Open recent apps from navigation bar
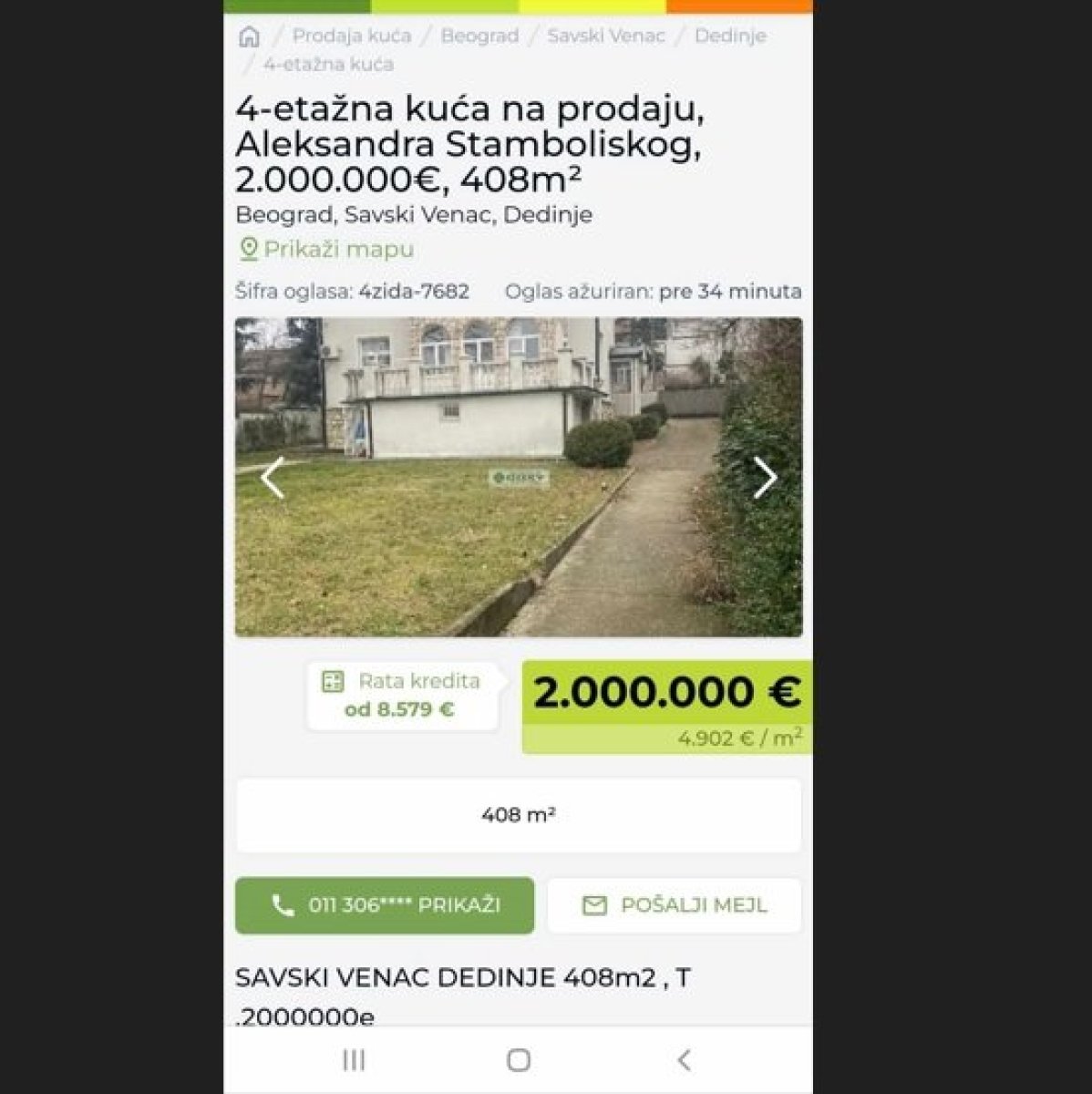The width and height of the screenshot is (1092, 1094). (354, 1059)
